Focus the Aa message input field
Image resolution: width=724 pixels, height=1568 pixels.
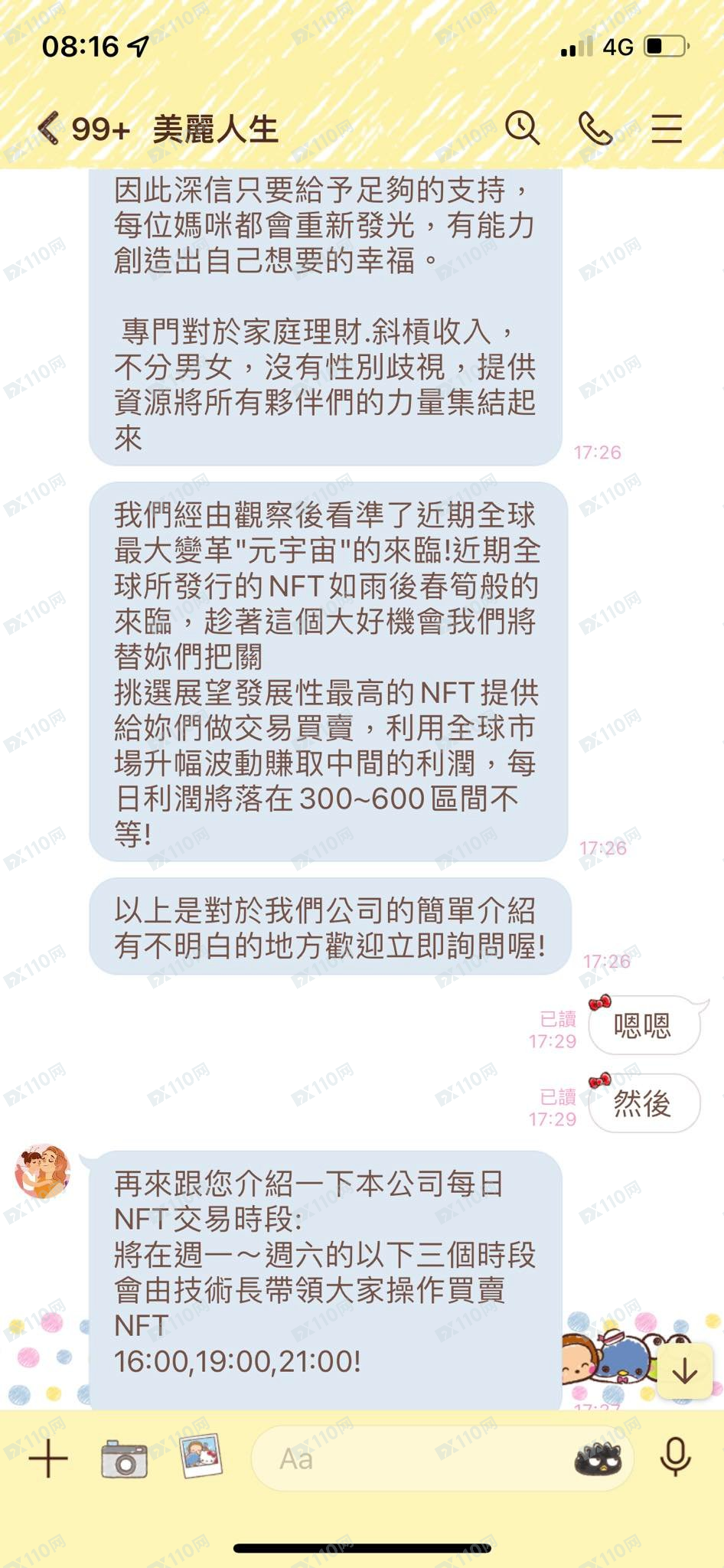[x=413, y=1459]
